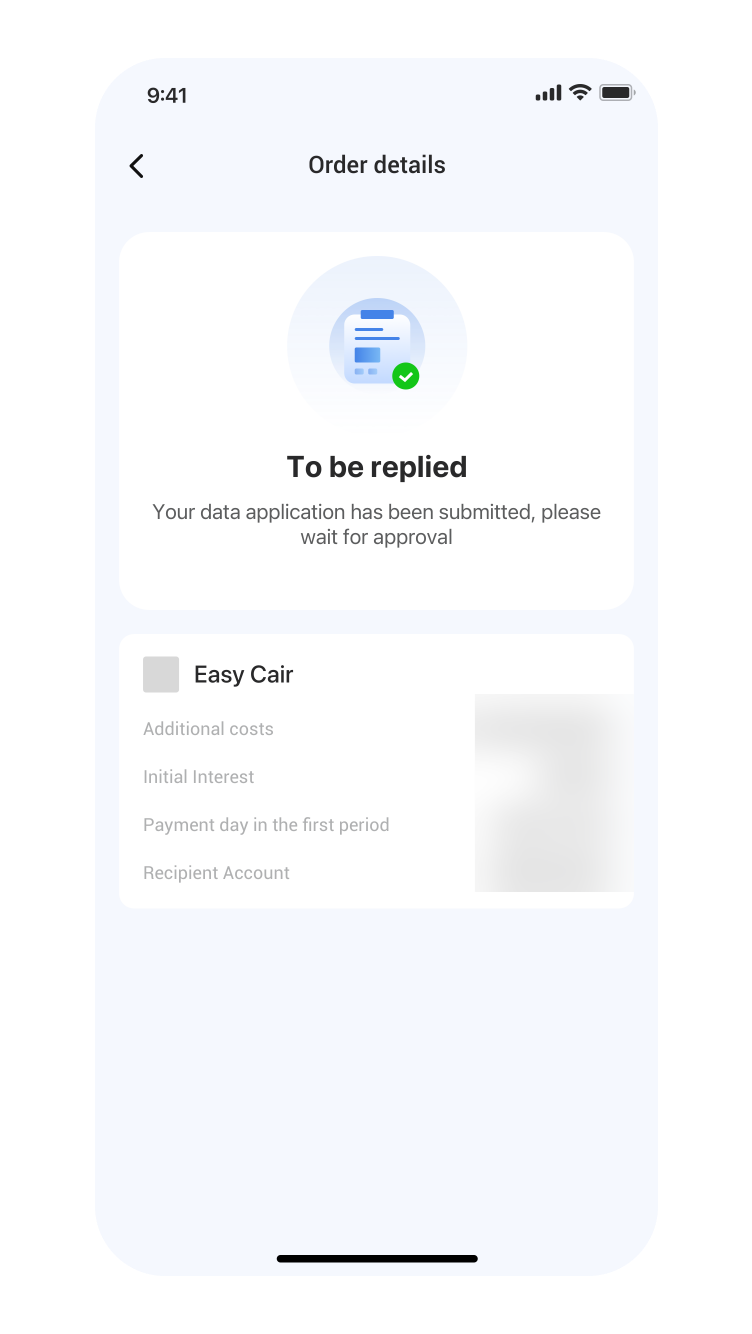This screenshot has height=1334, width=752.
Task: Go back from Order details
Action: (137, 166)
